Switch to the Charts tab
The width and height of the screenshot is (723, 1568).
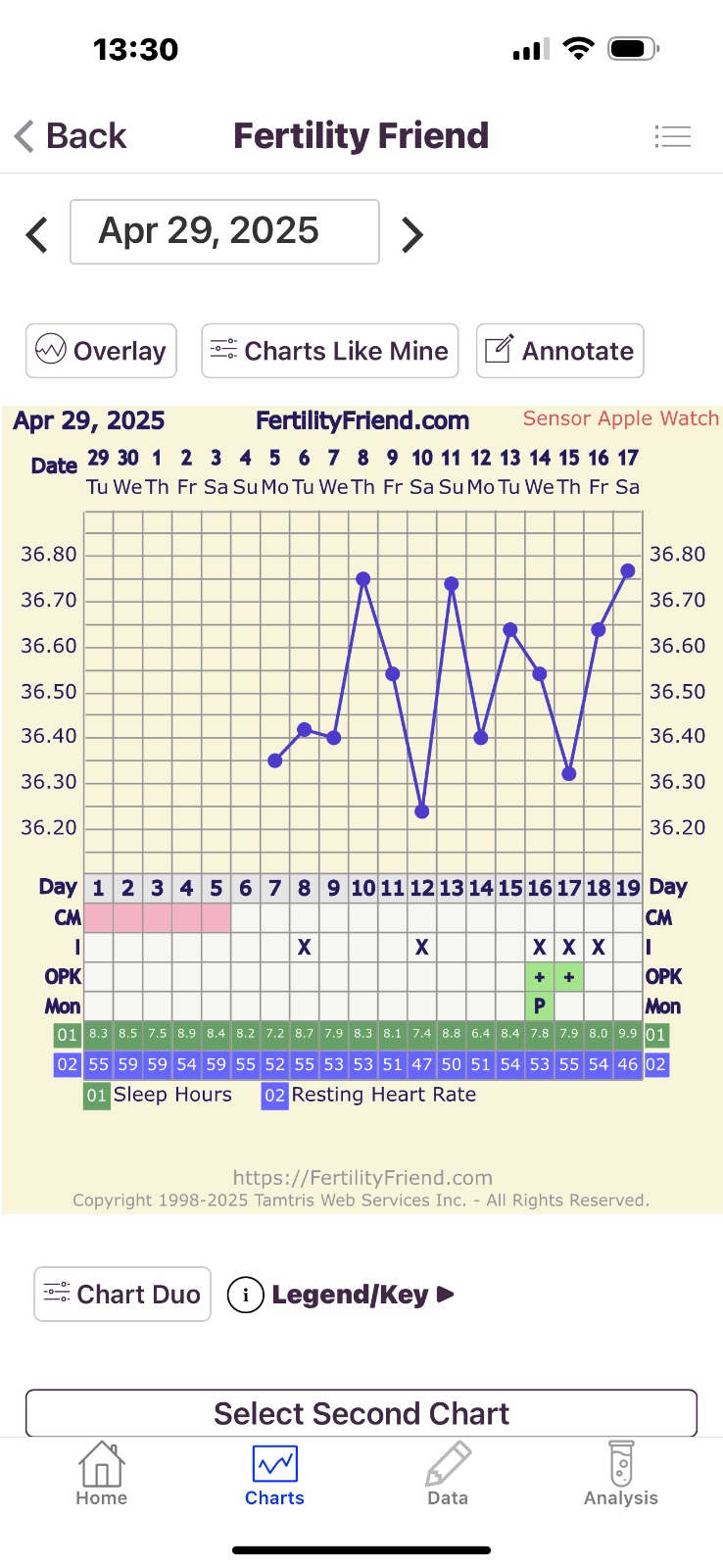(274, 1474)
